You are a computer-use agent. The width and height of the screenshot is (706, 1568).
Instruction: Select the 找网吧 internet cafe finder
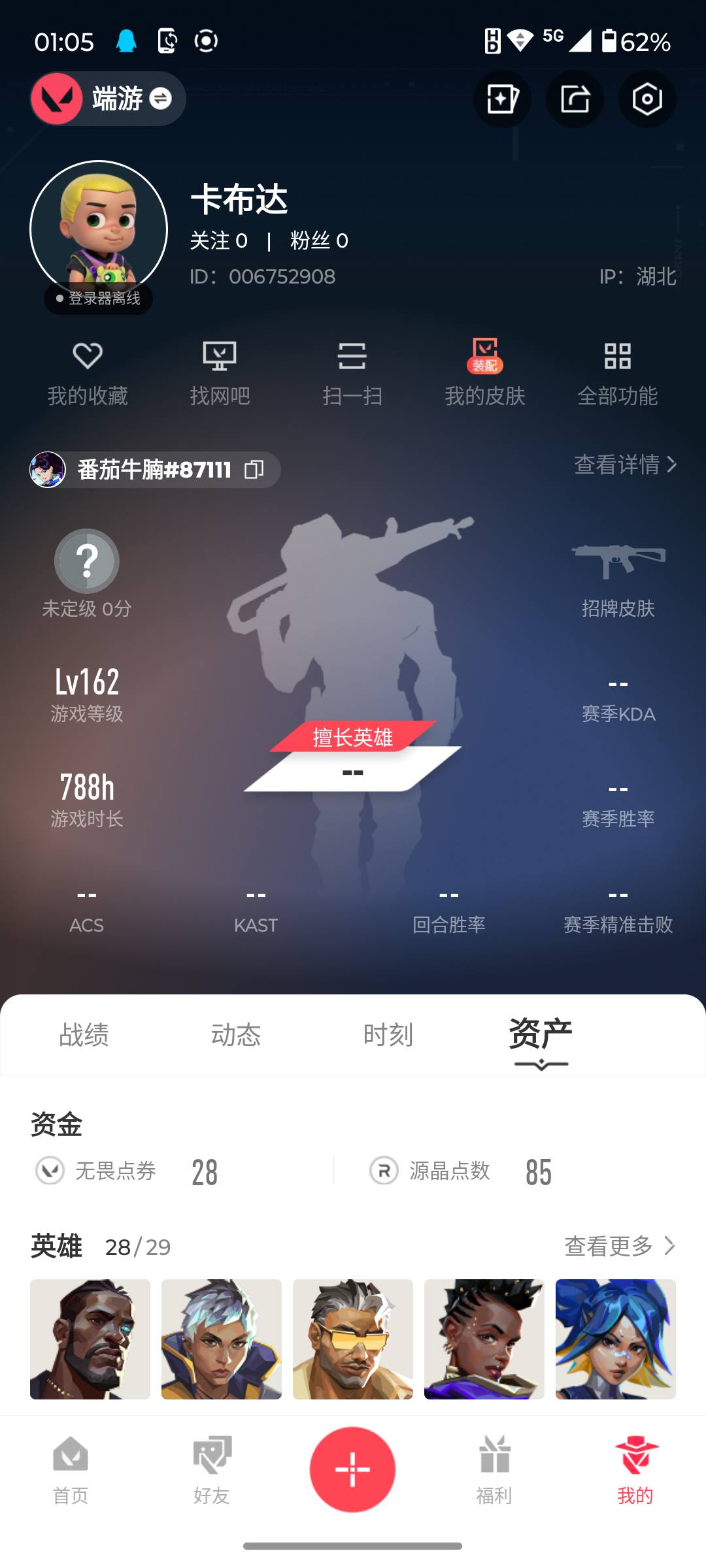tap(221, 372)
